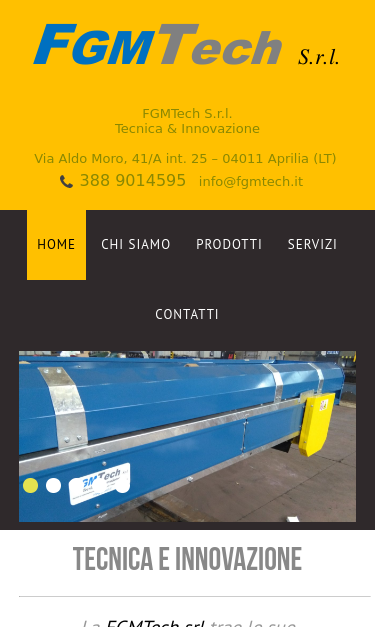Image resolution: width=375 pixels, height=627 pixels.
Task: Call the number 388 9014595
Action: (x=133, y=181)
